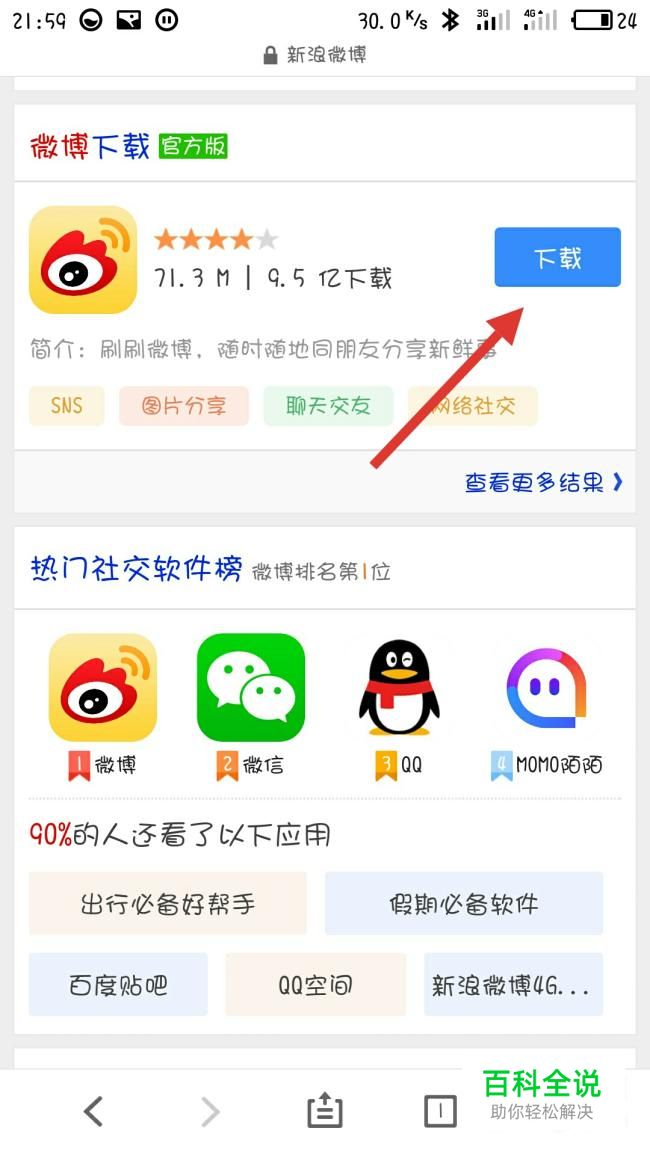650x1155 pixels.
Task: Select the 图片分享 tag chip
Action: [x=183, y=406]
